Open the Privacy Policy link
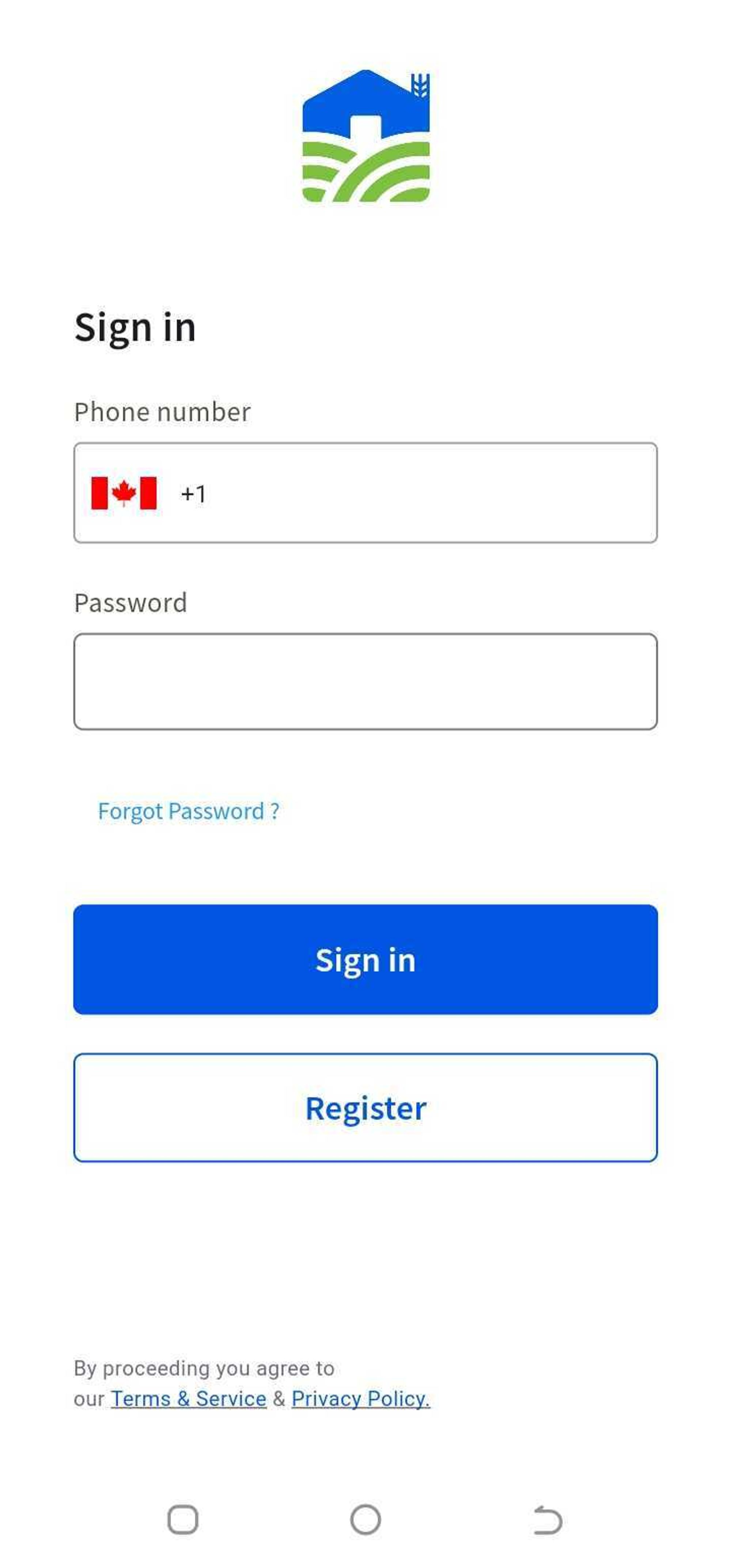Viewport: 731px width, 1568px height. [x=360, y=1399]
